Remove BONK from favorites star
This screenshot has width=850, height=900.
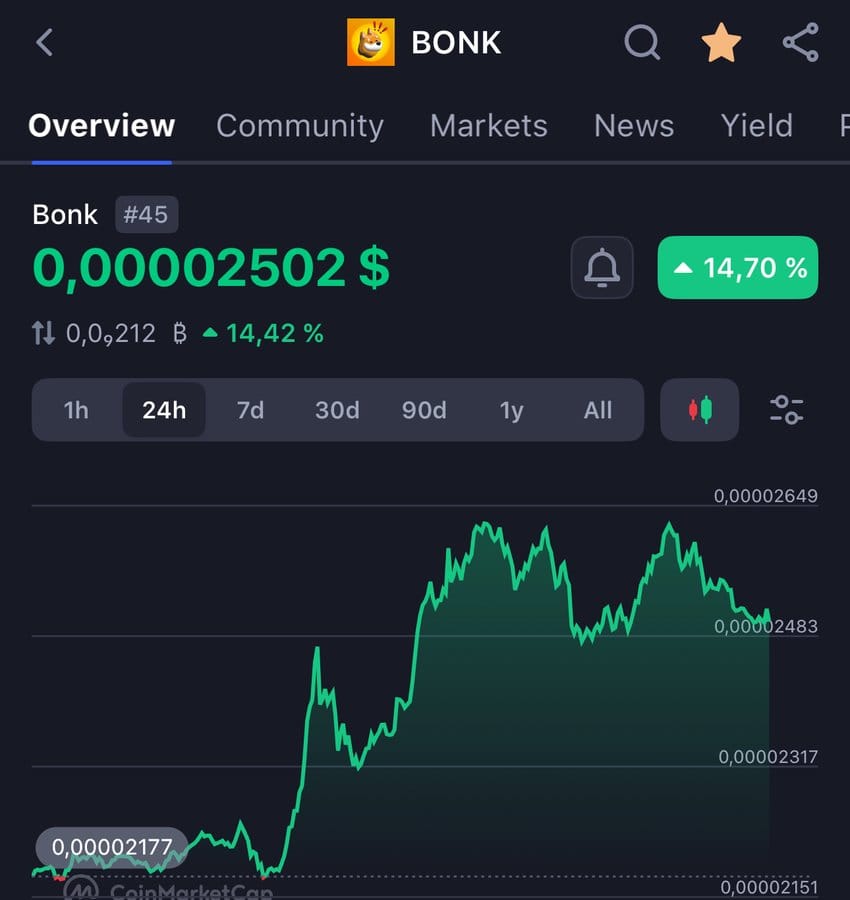click(x=721, y=43)
